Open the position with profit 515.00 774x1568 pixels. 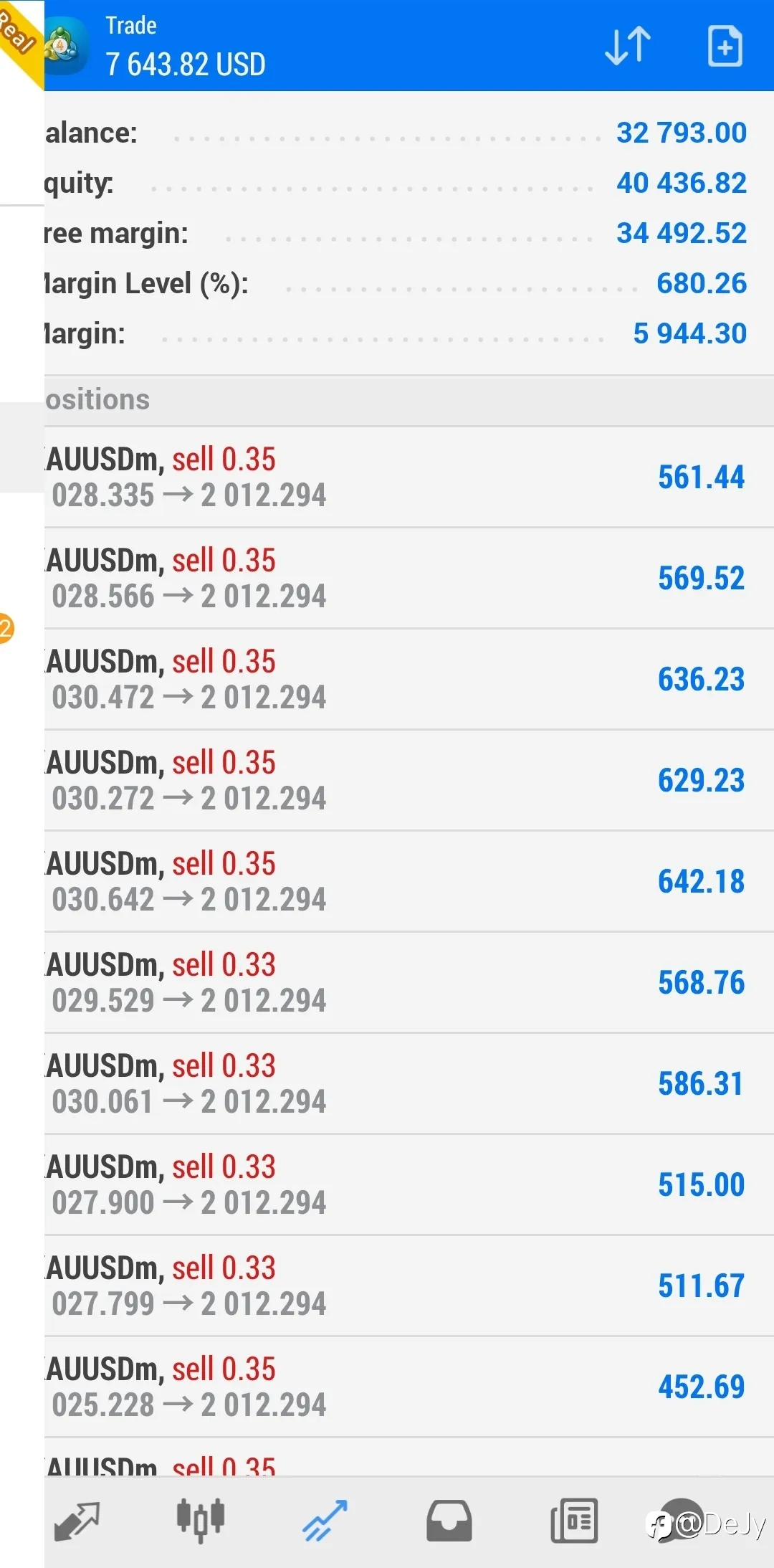point(409,1185)
